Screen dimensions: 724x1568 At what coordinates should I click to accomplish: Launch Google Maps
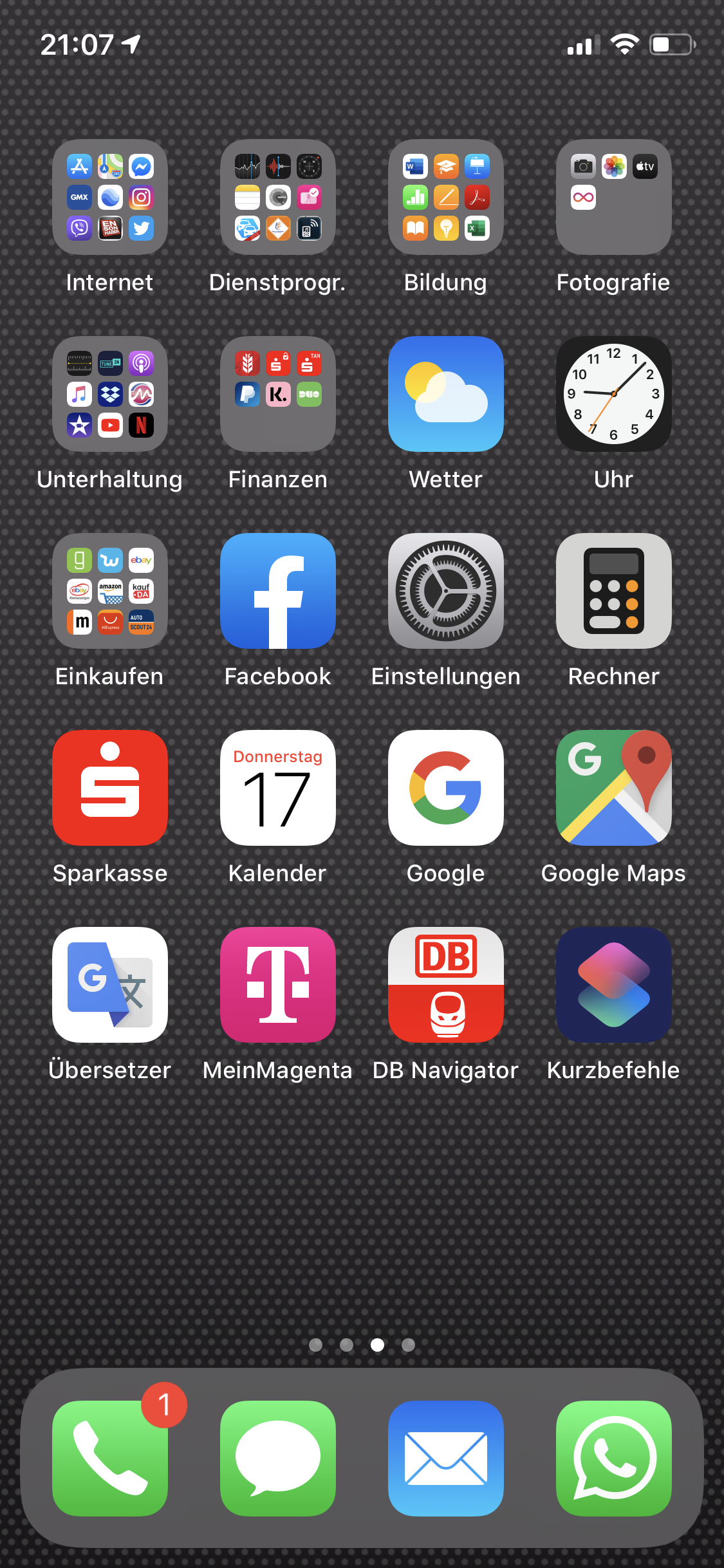click(614, 788)
